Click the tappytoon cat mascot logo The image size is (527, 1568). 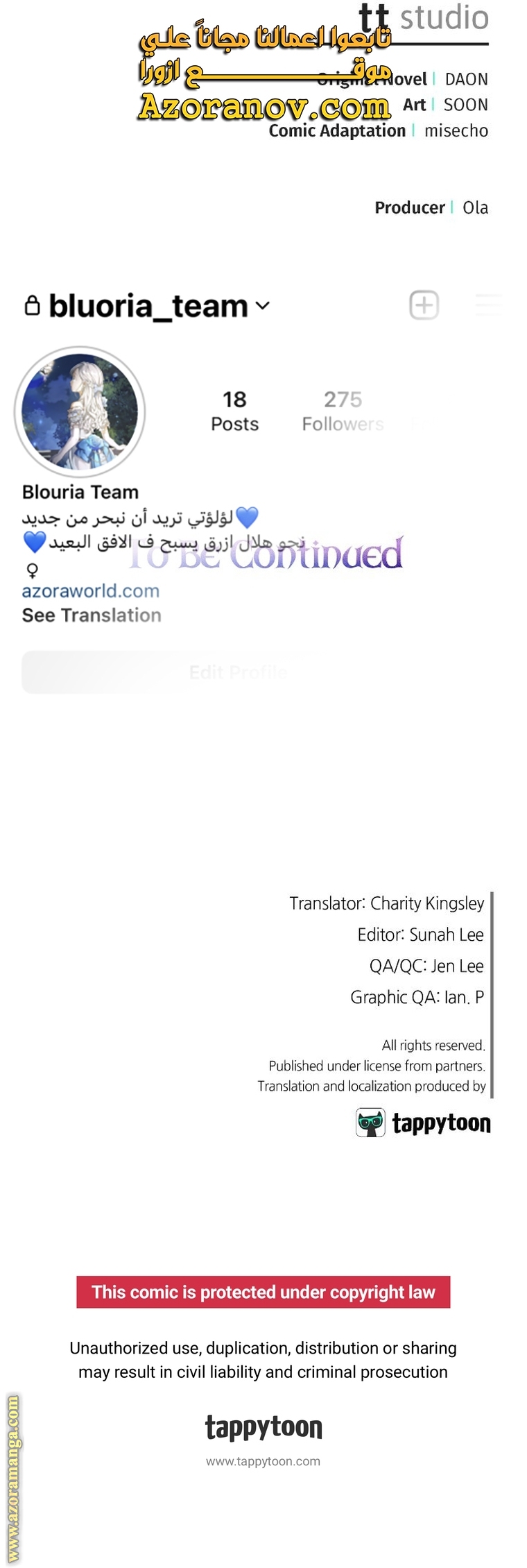pos(370,1122)
